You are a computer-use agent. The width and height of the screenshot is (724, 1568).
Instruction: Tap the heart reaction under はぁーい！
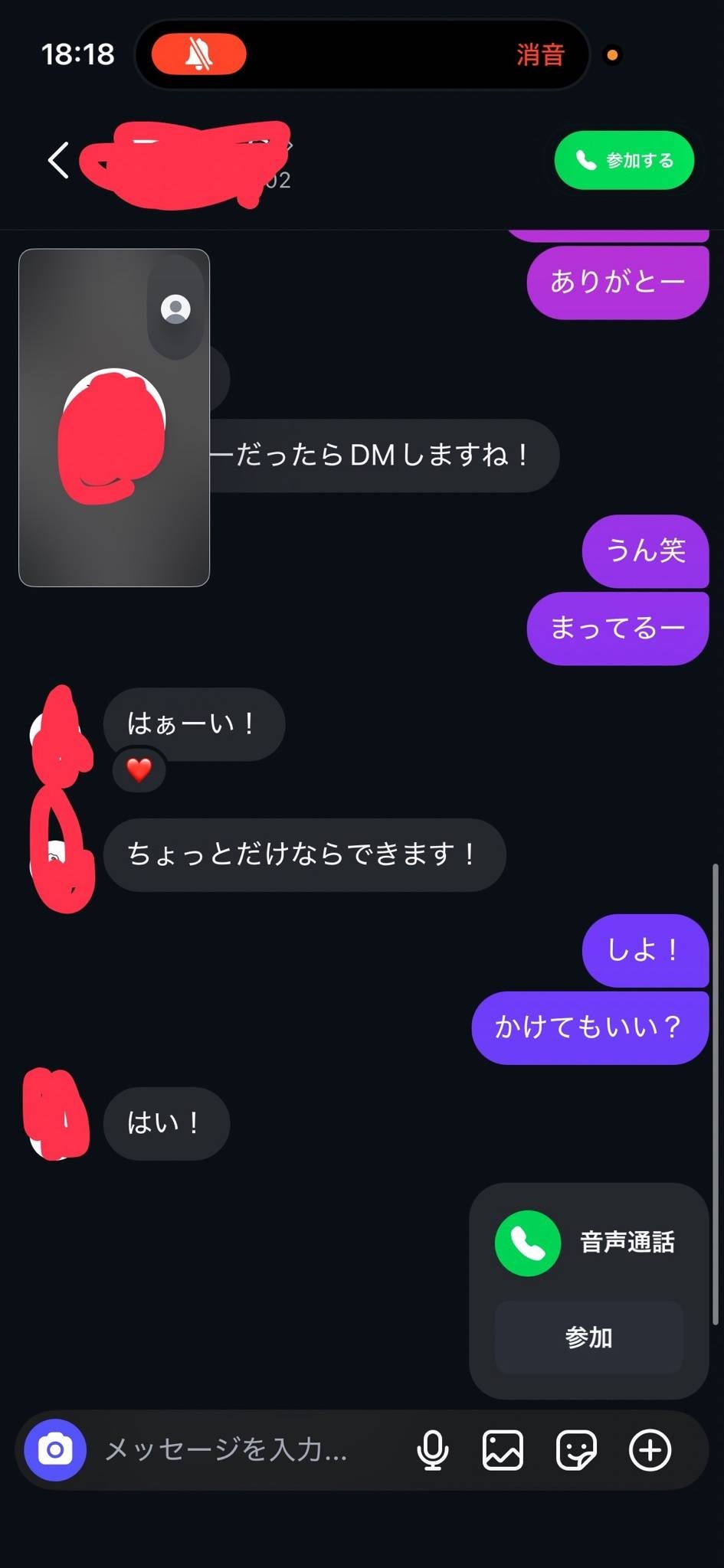(139, 769)
